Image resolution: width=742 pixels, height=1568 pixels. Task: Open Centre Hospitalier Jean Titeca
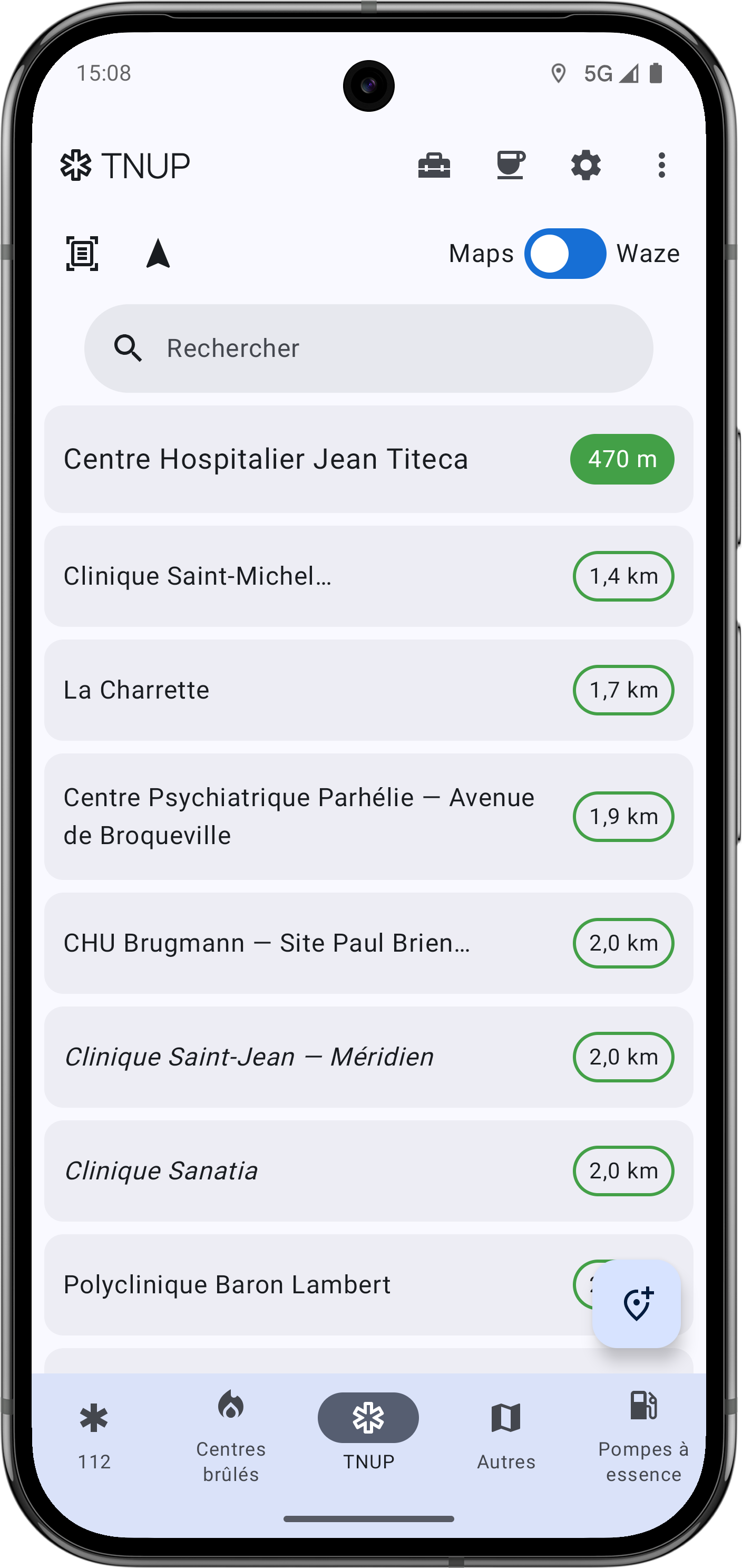[x=266, y=460]
